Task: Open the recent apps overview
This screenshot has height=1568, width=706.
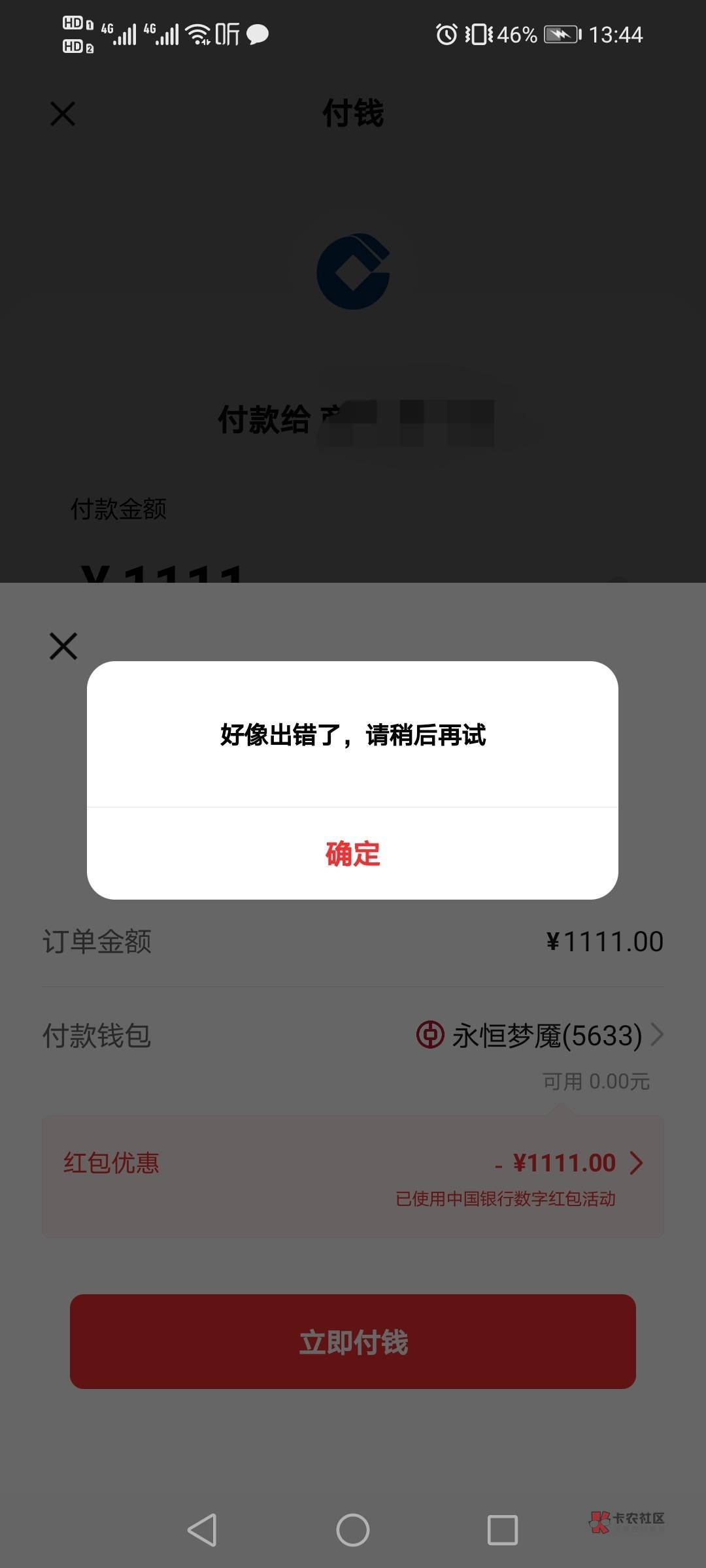Action: [502, 1530]
